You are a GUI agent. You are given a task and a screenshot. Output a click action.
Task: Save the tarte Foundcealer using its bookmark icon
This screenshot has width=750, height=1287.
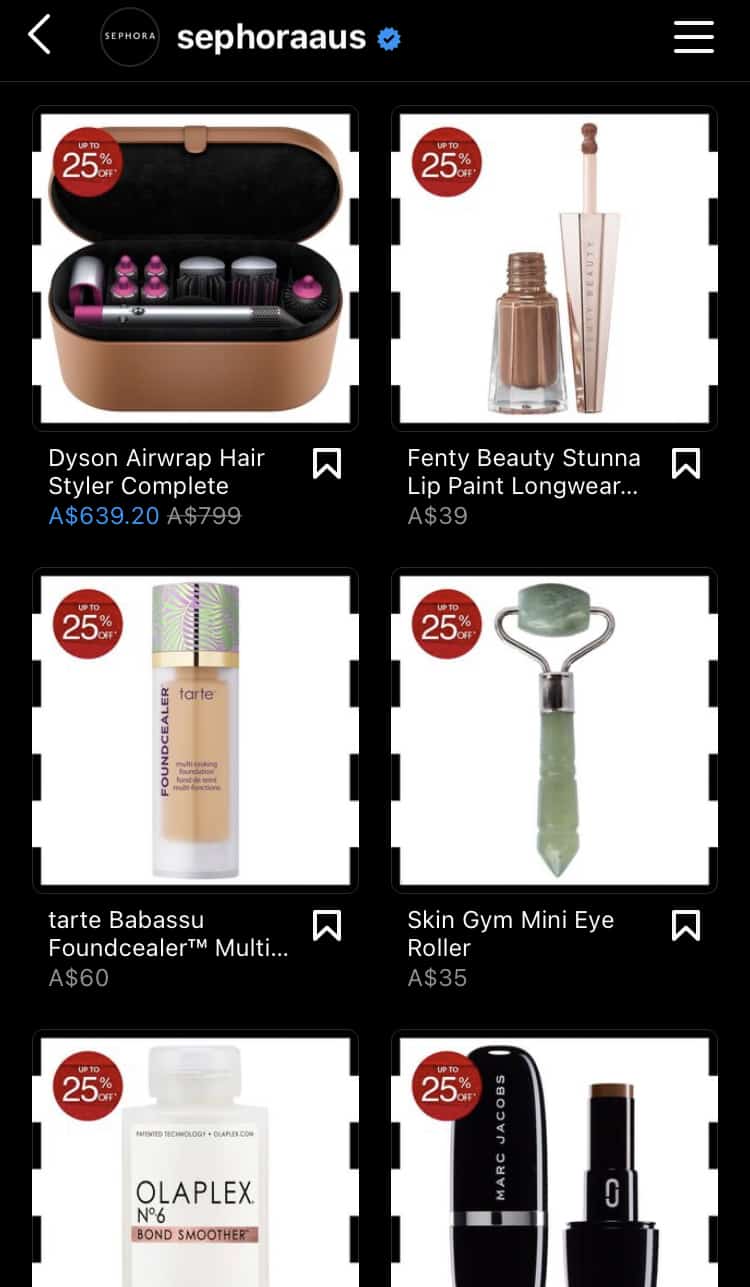coord(327,925)
